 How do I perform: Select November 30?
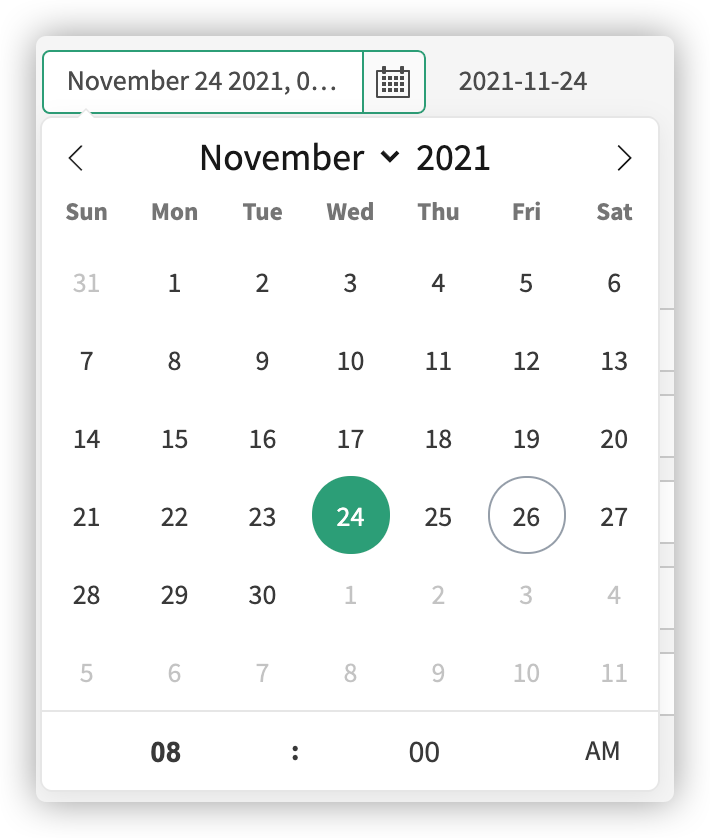pos(262,595)
